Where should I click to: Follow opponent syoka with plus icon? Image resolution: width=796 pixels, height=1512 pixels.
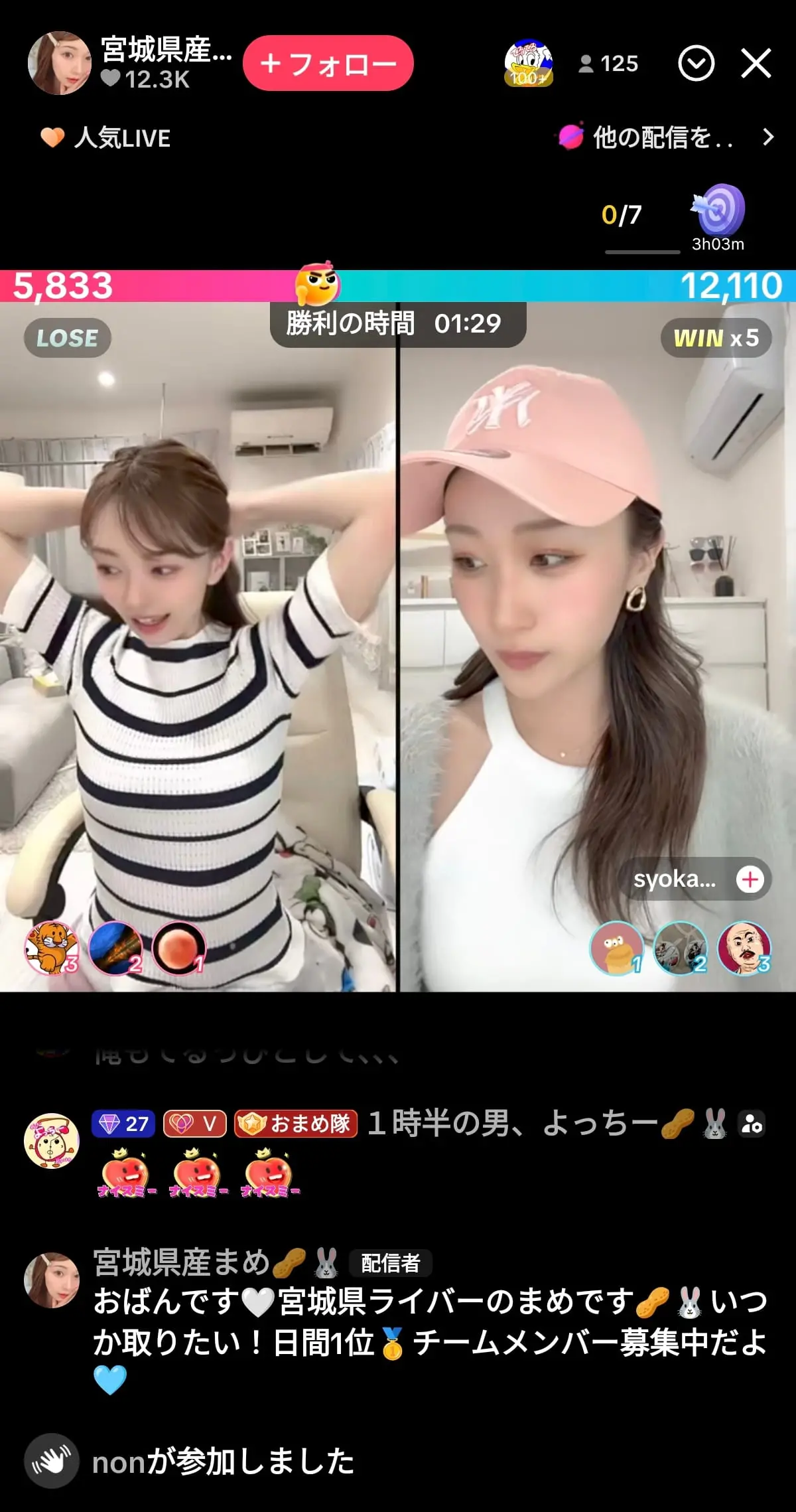coord(750,879)
